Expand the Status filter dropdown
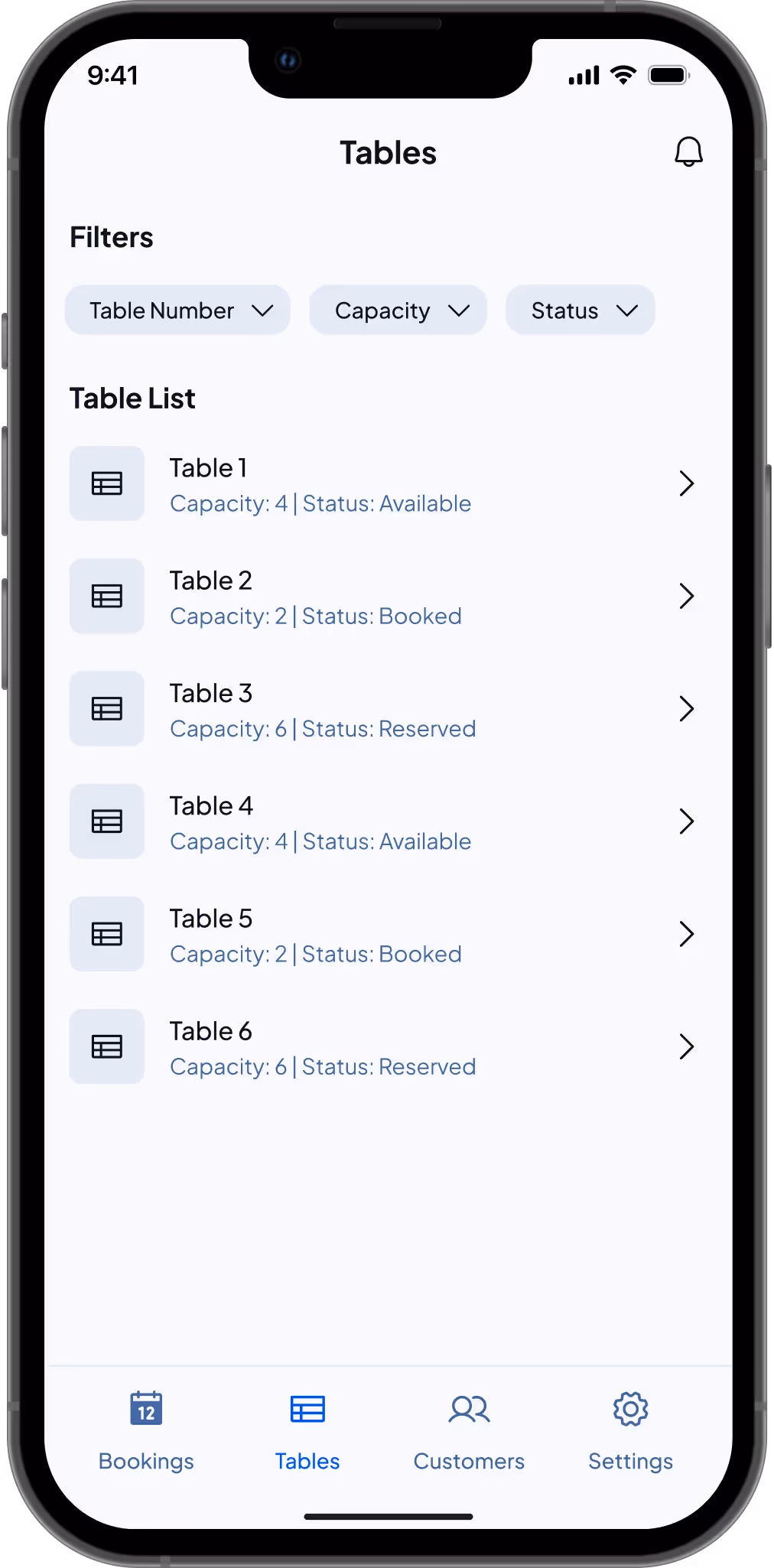 [580, 311]
